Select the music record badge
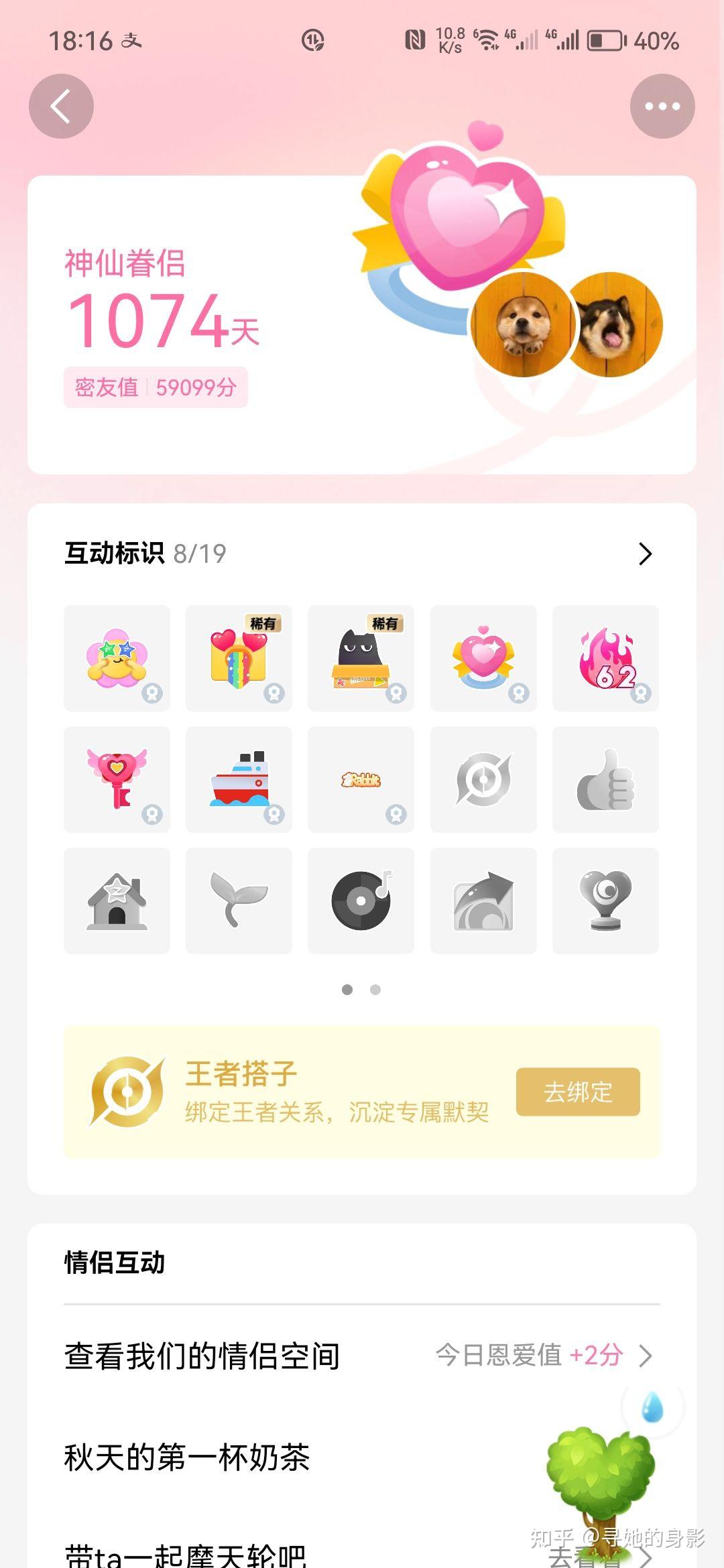Image resolution: width=724 pixels, height=1568 pixels. point(361,901)
